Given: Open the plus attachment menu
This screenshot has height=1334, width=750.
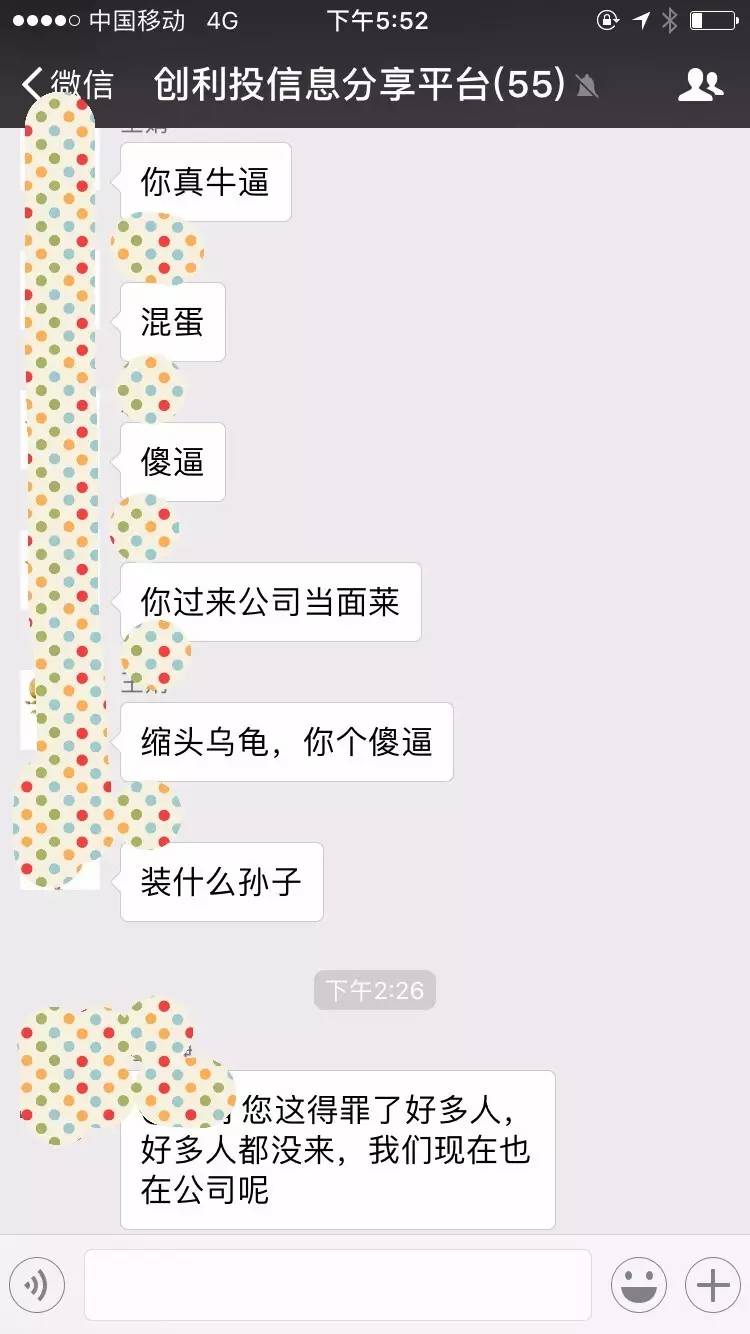Looking at the screenshot, I should [711, 1285].
